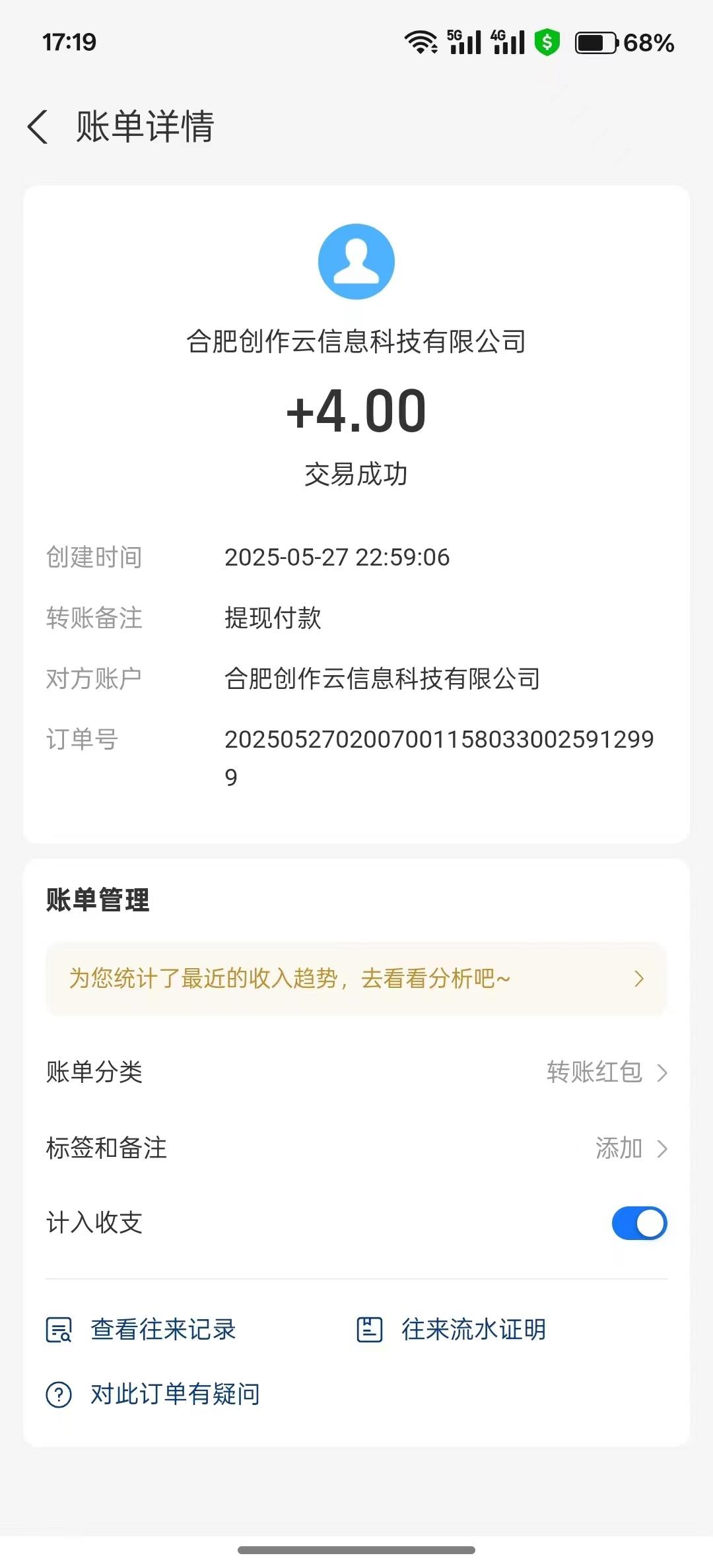Go back from 账单详情 page
The width and height of the screenshot is (713, 1568).
click(x=38, y=127)
